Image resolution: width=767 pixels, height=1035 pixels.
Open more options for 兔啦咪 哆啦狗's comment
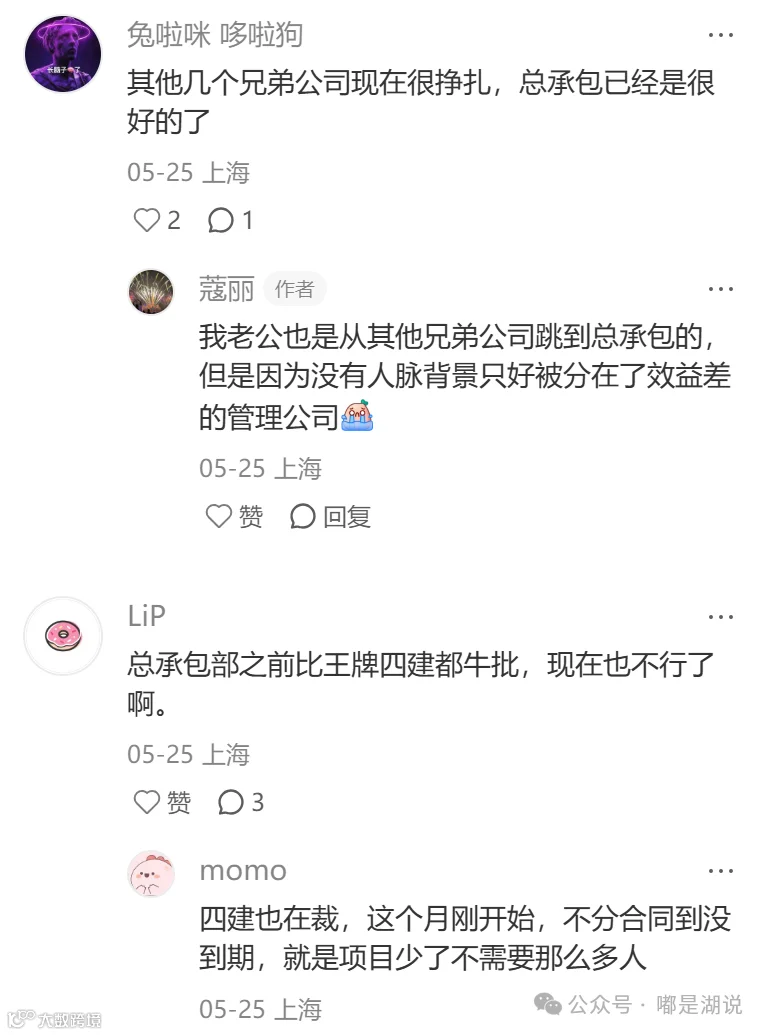click(x=720, y=34)
